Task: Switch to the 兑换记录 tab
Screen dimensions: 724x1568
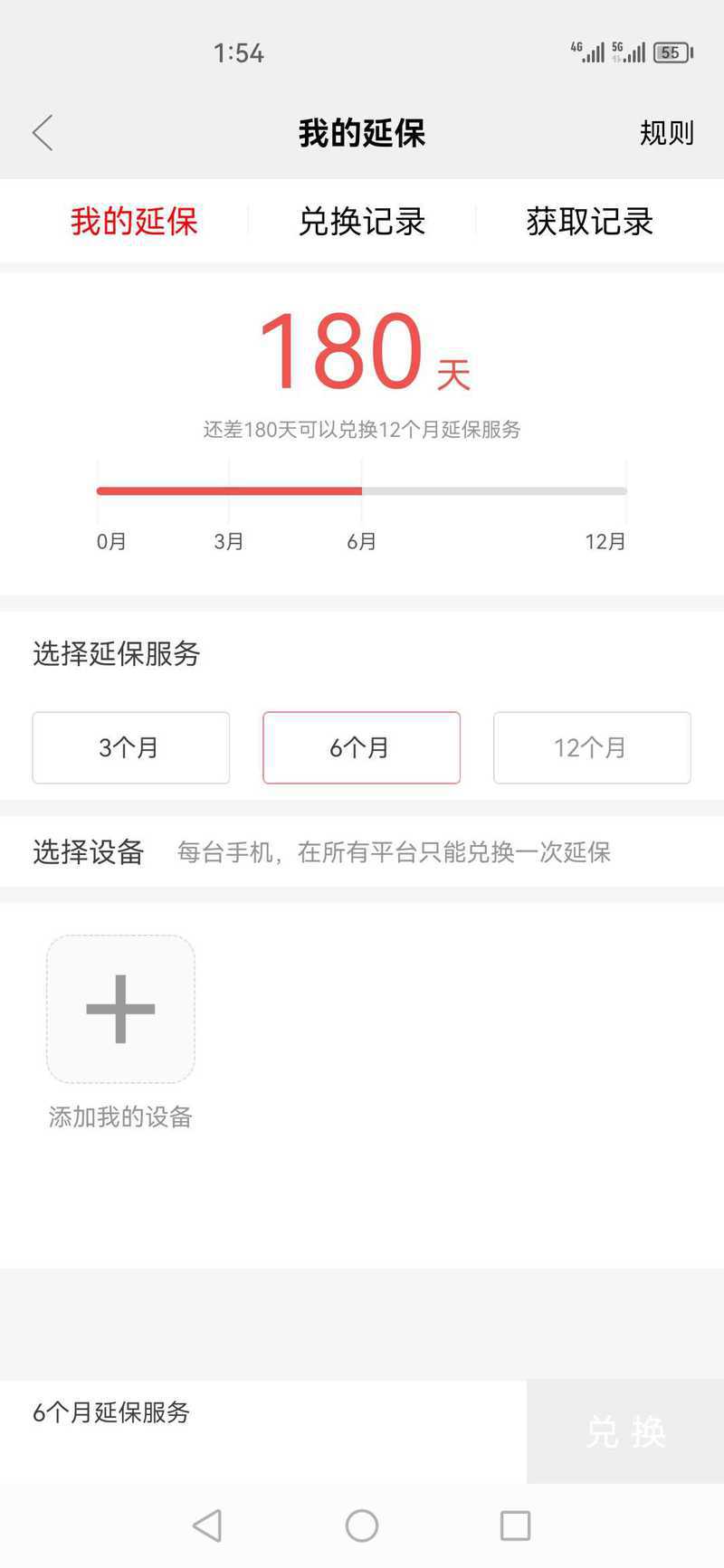Action: point(362,222)
